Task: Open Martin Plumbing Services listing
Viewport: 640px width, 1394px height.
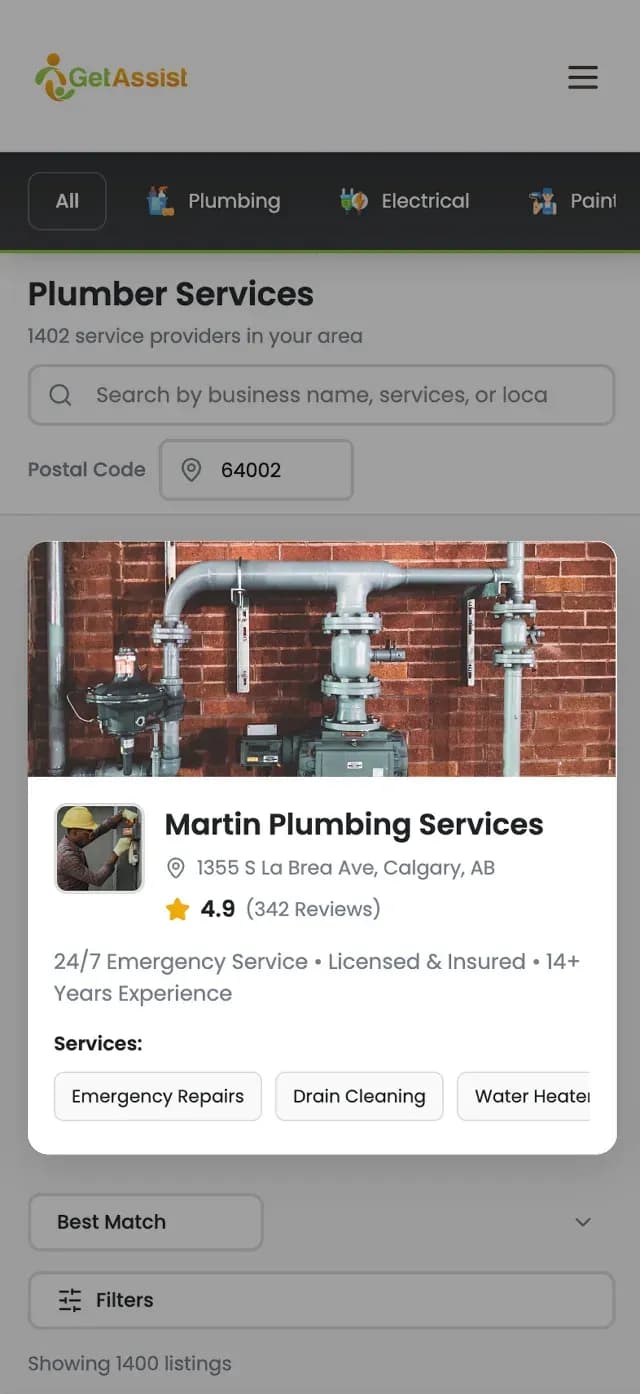Action: point(354,824)
